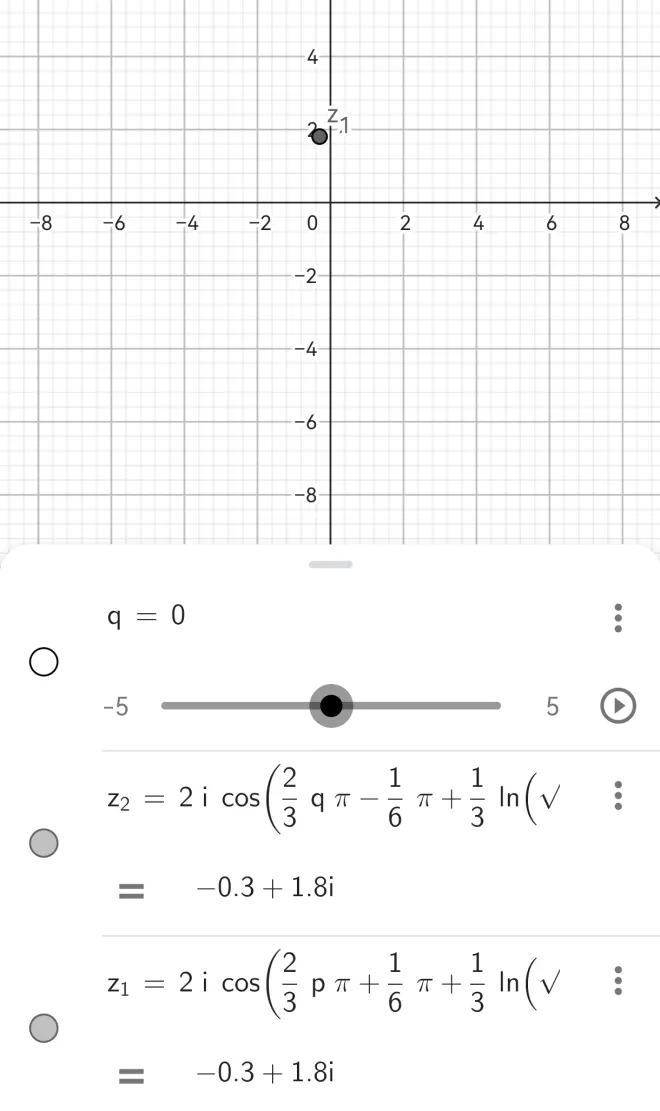Play the q slider animation
The image size is (660, 1111).
point(618,707)
